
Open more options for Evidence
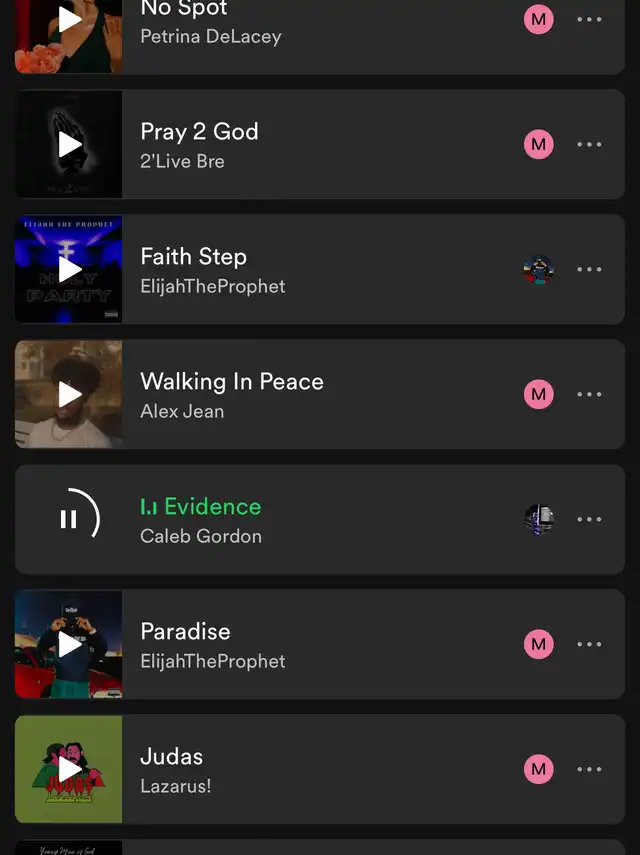tap(589, 519)
